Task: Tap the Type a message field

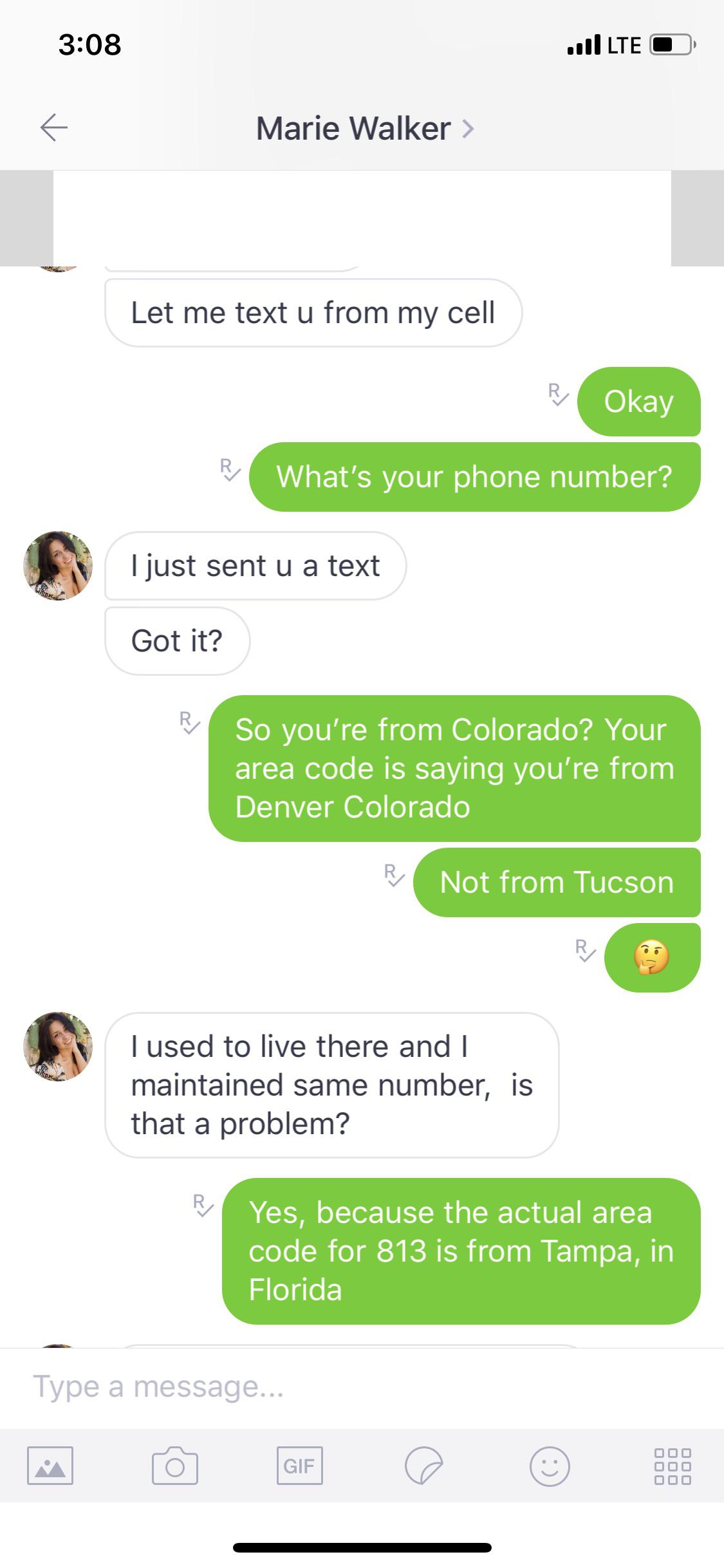Action: [360, 1386]
